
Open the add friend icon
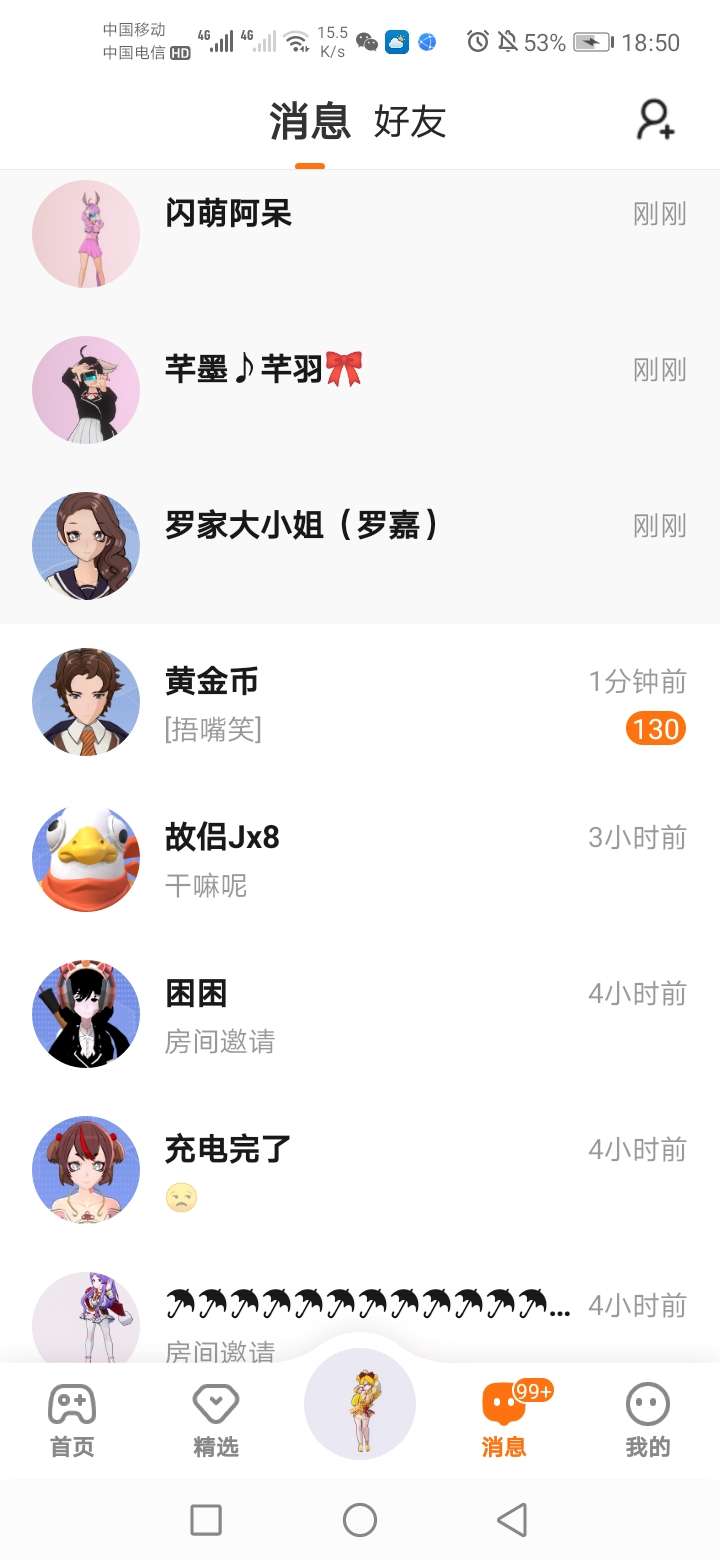coord(656,121)
